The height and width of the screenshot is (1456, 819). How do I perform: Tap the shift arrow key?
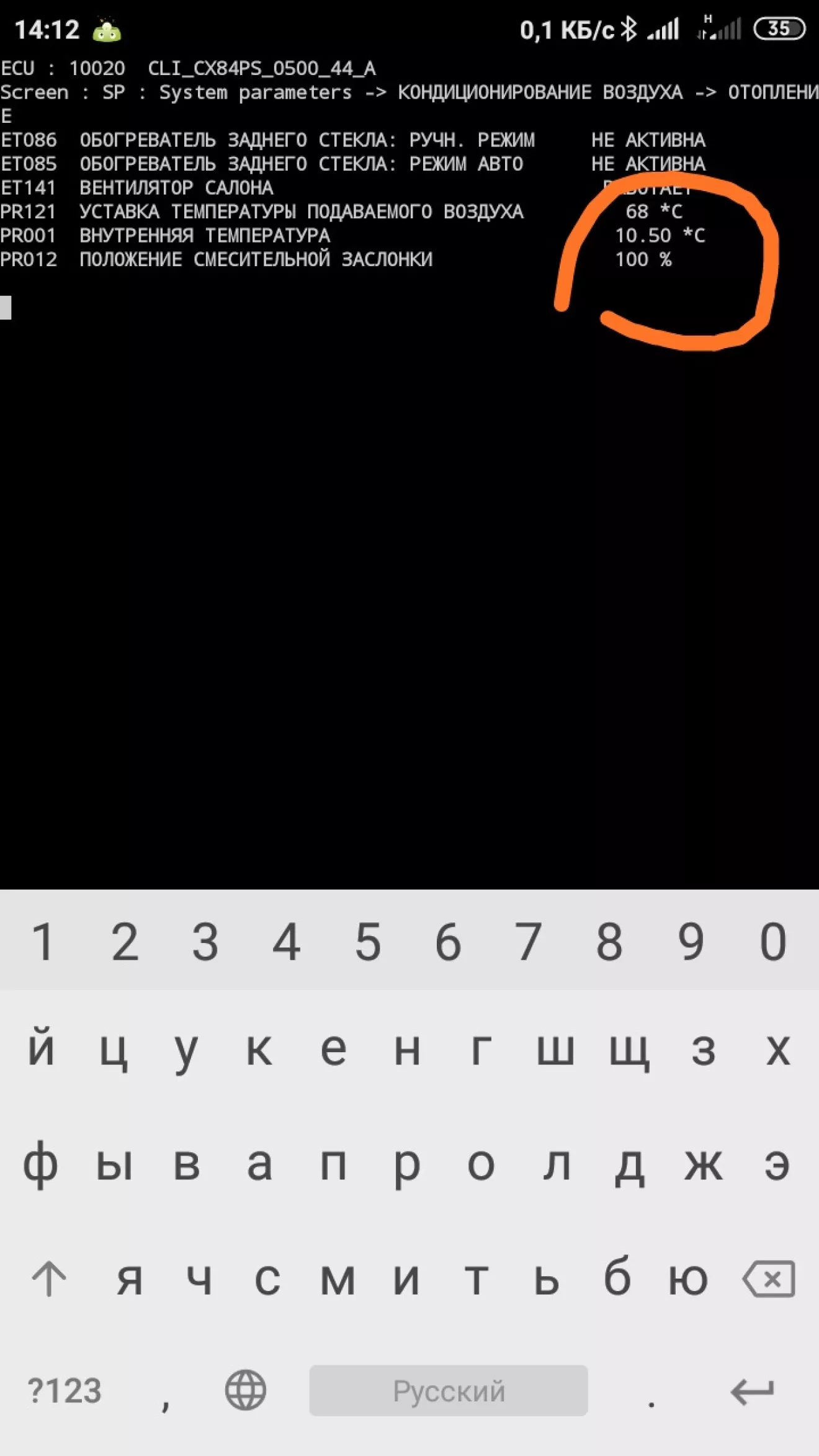coord(48,1279)
